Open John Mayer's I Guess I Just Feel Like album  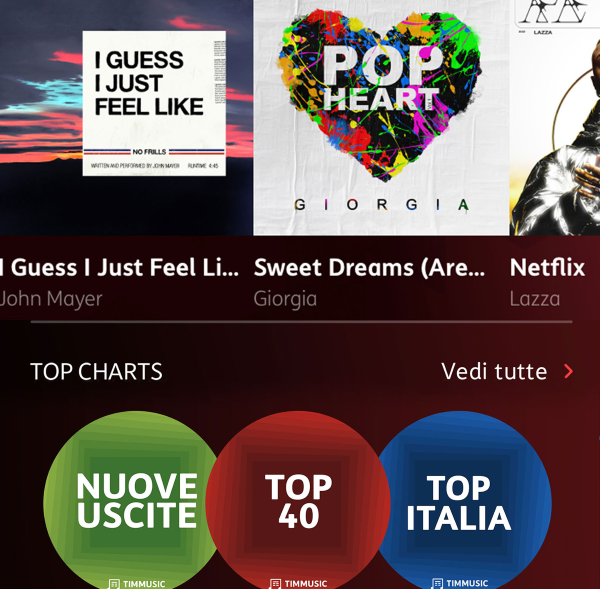pyautogui.click(x=125, y=117)
